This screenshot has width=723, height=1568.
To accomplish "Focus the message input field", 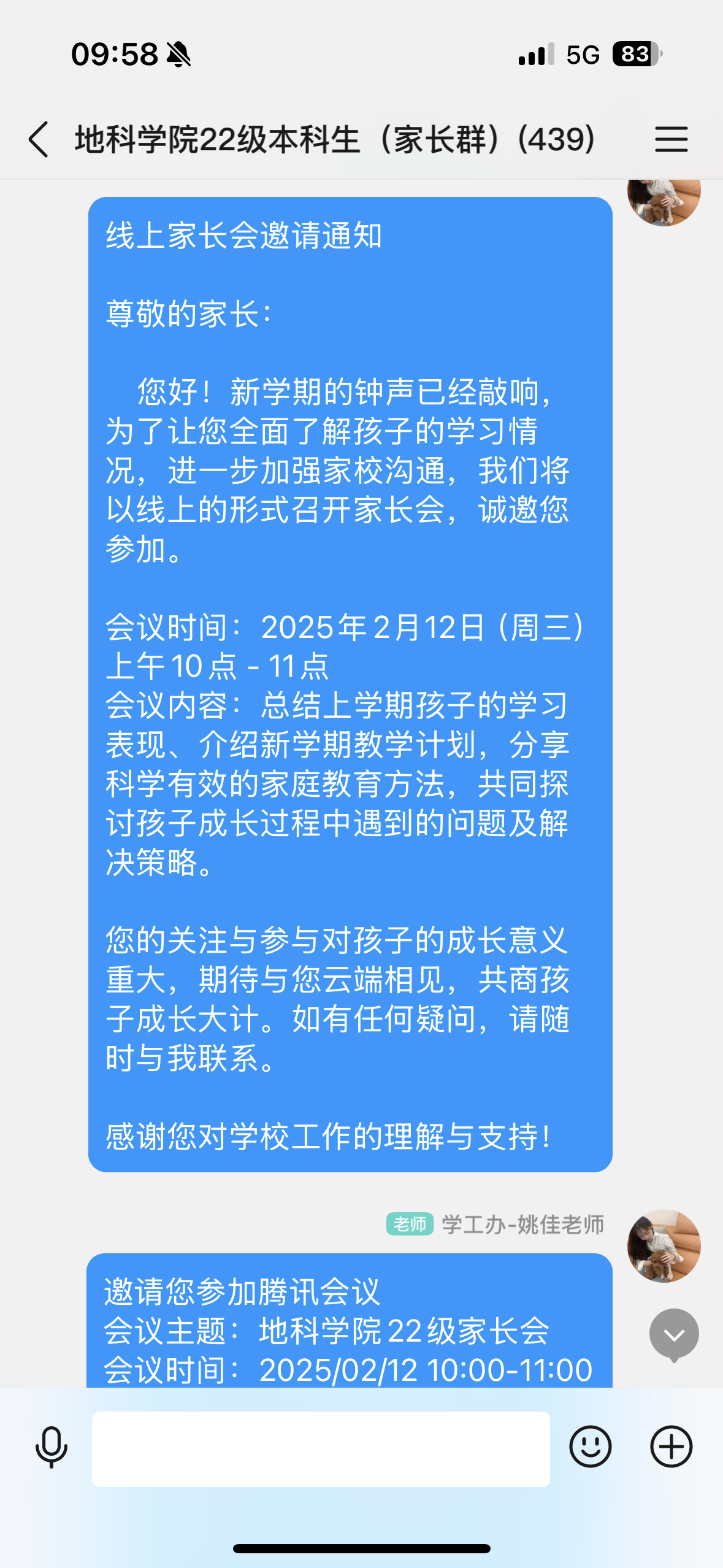I will point(320,1448).
